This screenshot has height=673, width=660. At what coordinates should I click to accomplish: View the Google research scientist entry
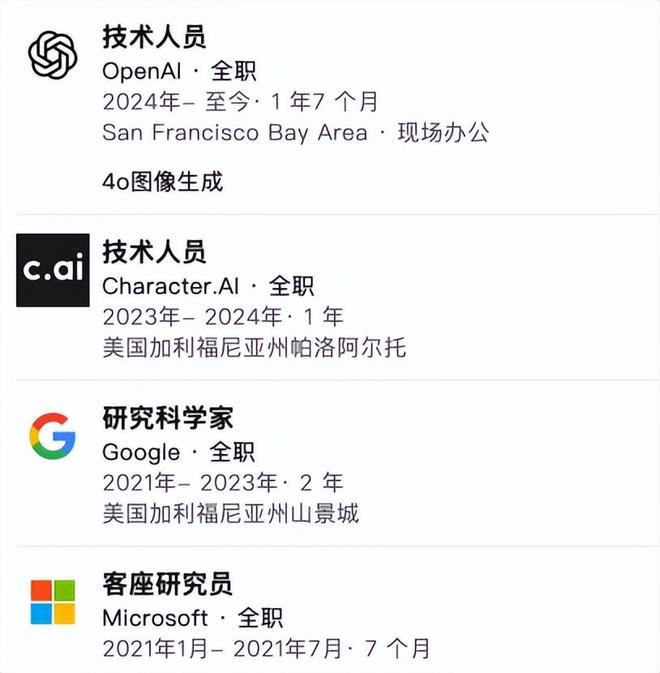pyautogui.click(x=167, y=418)
